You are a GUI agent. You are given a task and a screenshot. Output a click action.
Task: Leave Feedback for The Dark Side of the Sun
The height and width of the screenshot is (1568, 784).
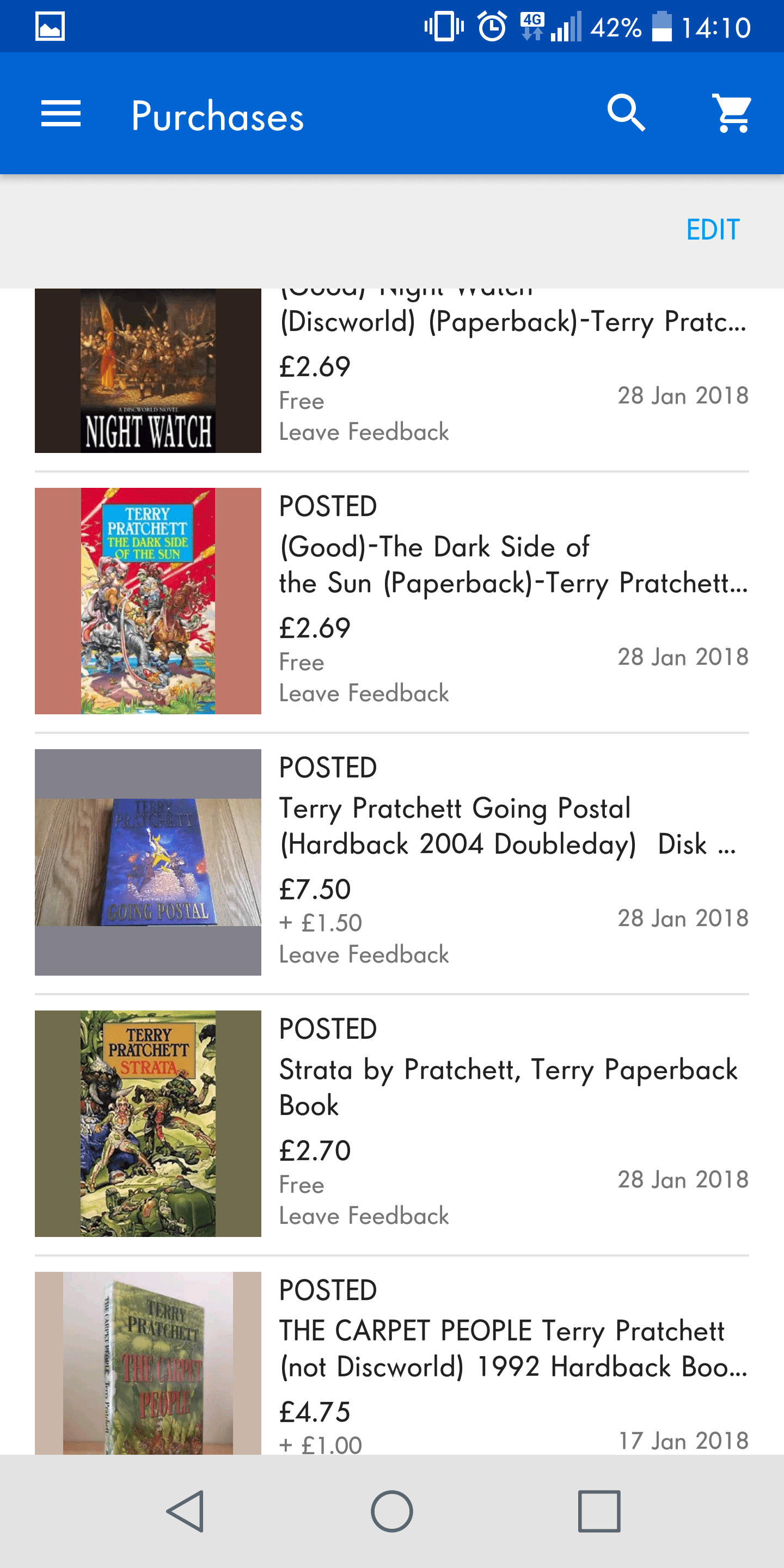pyautogui.click(x=363, y=693)
